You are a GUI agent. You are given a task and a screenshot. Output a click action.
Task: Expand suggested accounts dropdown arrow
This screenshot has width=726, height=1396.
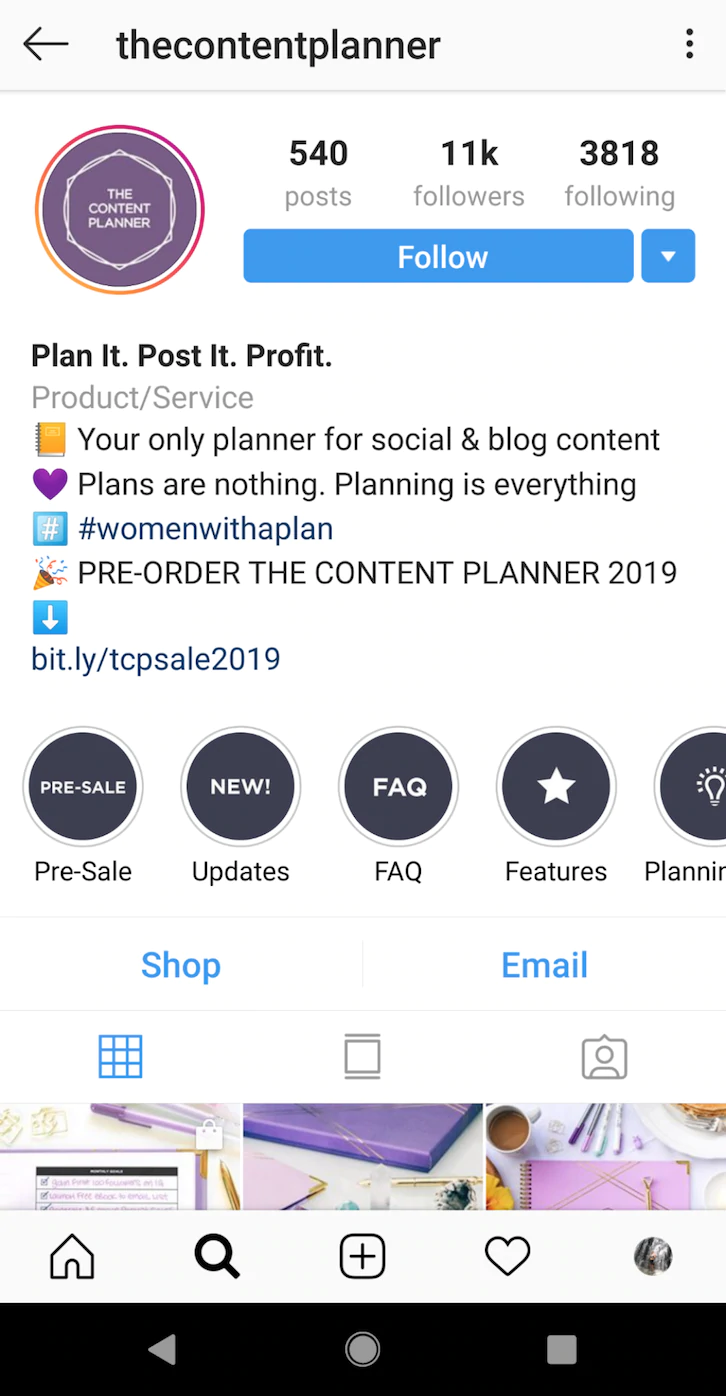pyautogui.click(x=668, y=257)
